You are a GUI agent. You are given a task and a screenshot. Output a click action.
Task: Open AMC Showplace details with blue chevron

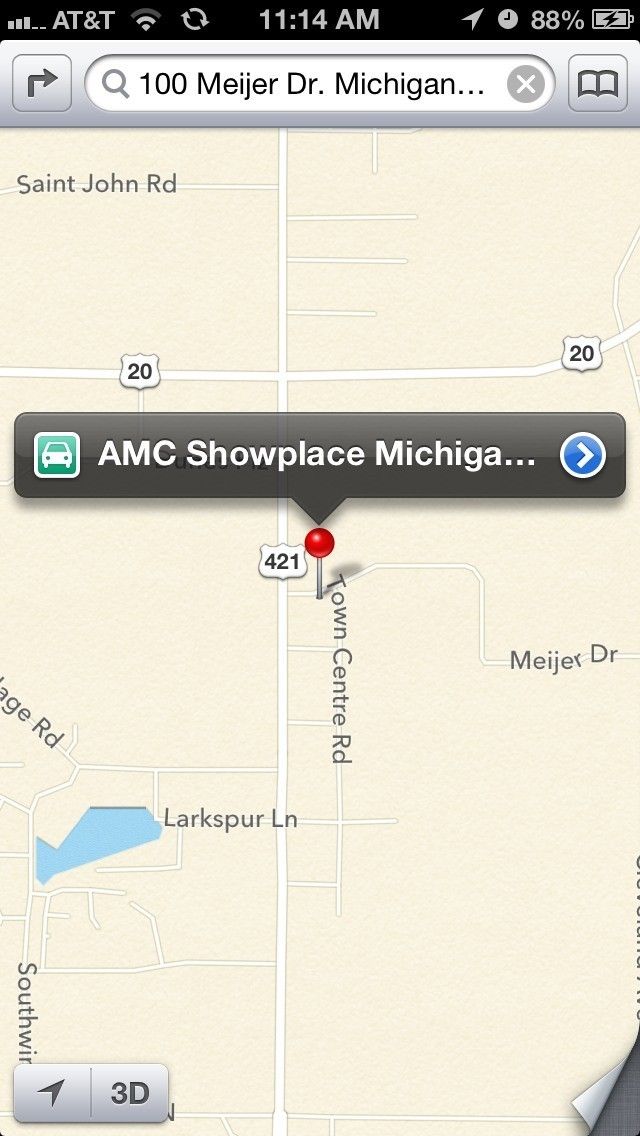[583, 455]
